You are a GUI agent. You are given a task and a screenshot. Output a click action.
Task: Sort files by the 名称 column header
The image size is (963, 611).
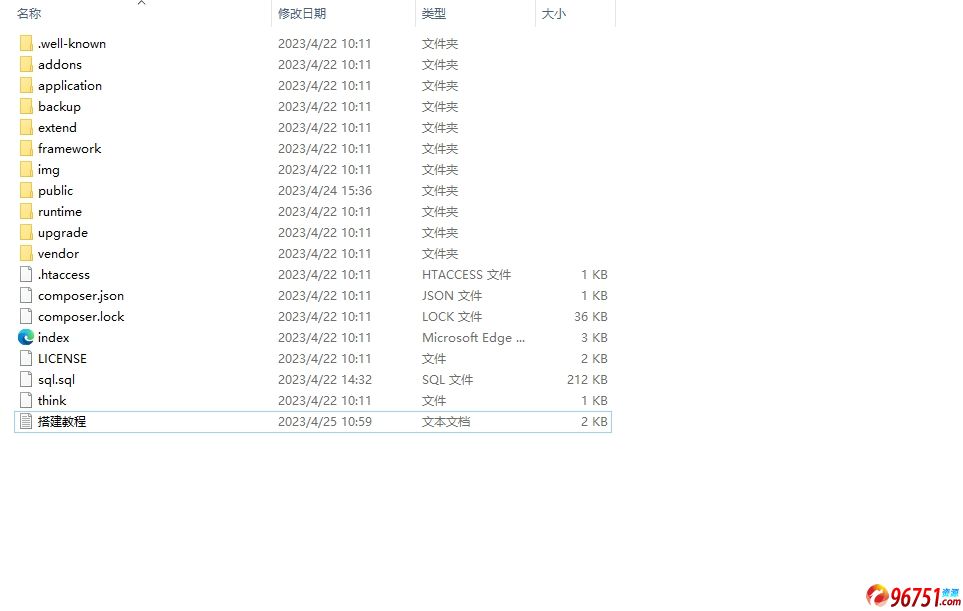pyautogui.click(x=30, y=14)
